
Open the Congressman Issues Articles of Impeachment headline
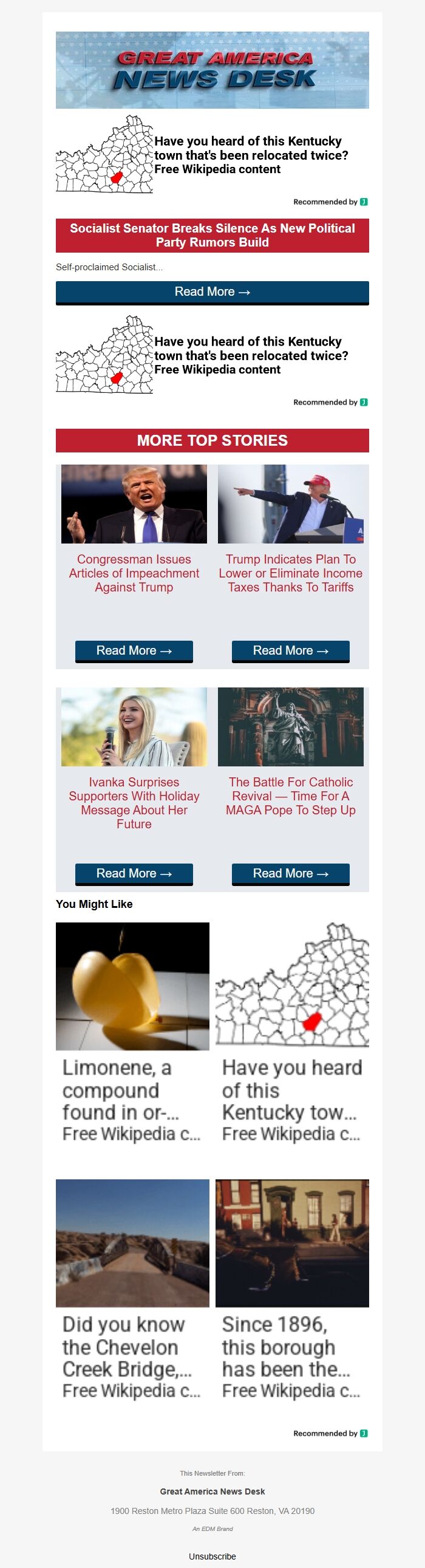point(134,573)
